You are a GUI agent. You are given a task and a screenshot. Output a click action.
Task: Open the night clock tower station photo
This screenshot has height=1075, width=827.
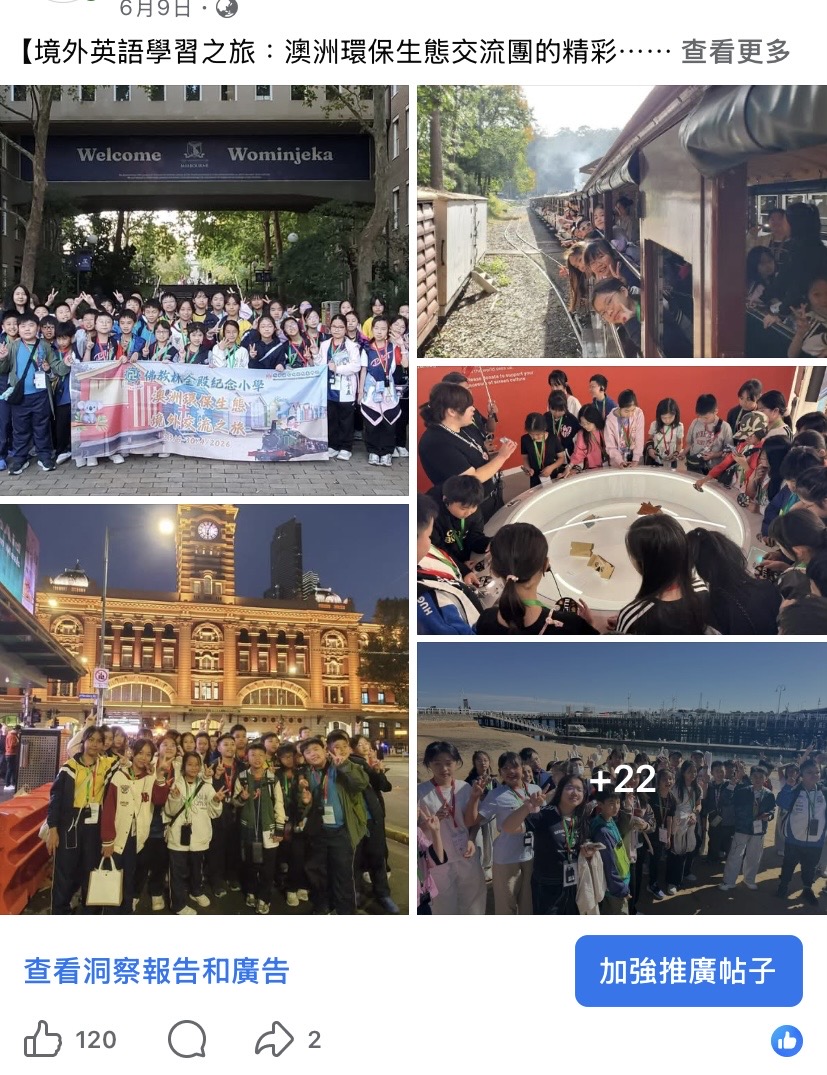204,710
